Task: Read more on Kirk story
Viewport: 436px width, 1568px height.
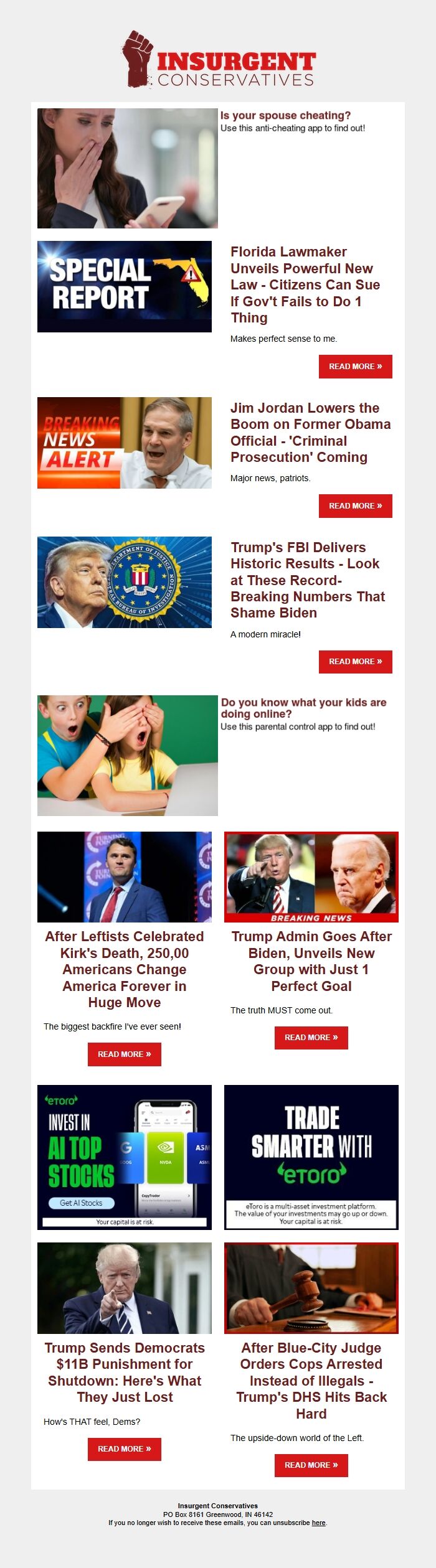Action: pyautogui.click(x=124, y=1054)
